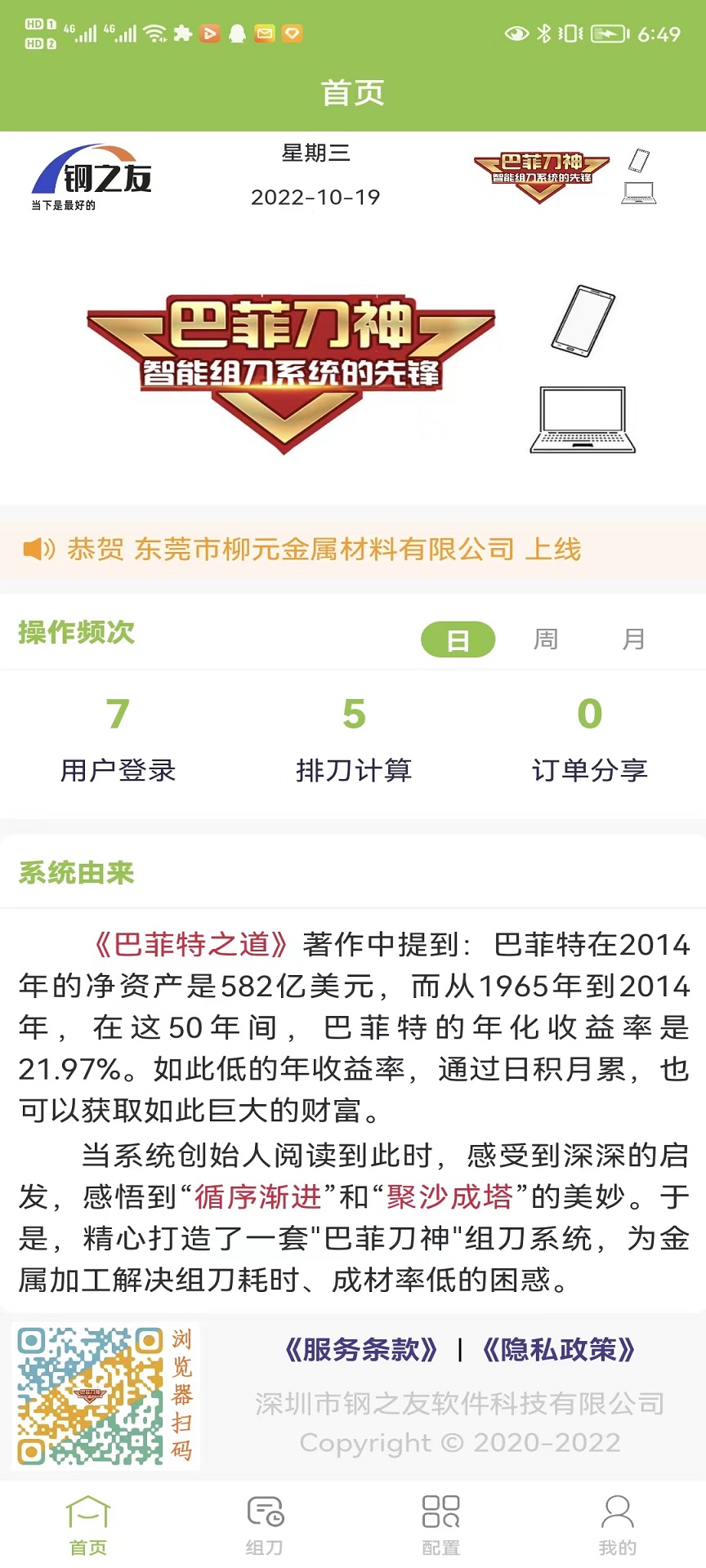Tap the 恭贺 announcement ticker
Image resolution: width=706 pixels, height=1568 pixels.
point(324,550)
